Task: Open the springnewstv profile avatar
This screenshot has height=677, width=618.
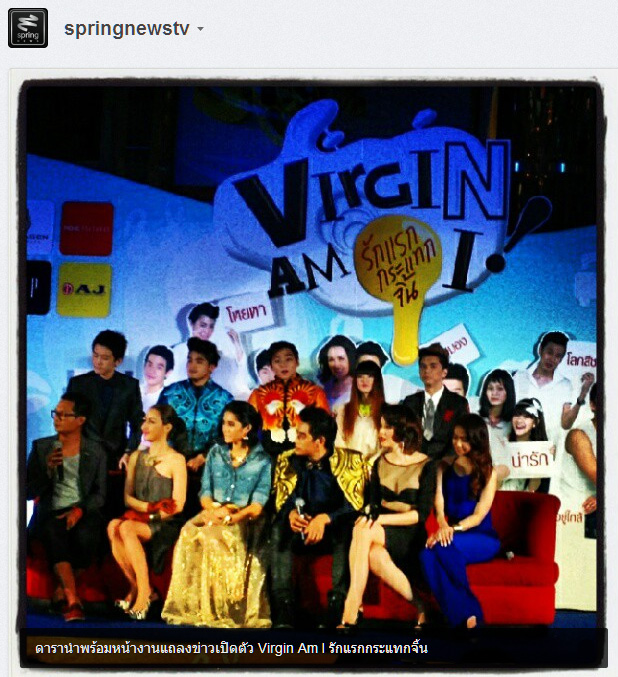Action: [x=28, y=28]
